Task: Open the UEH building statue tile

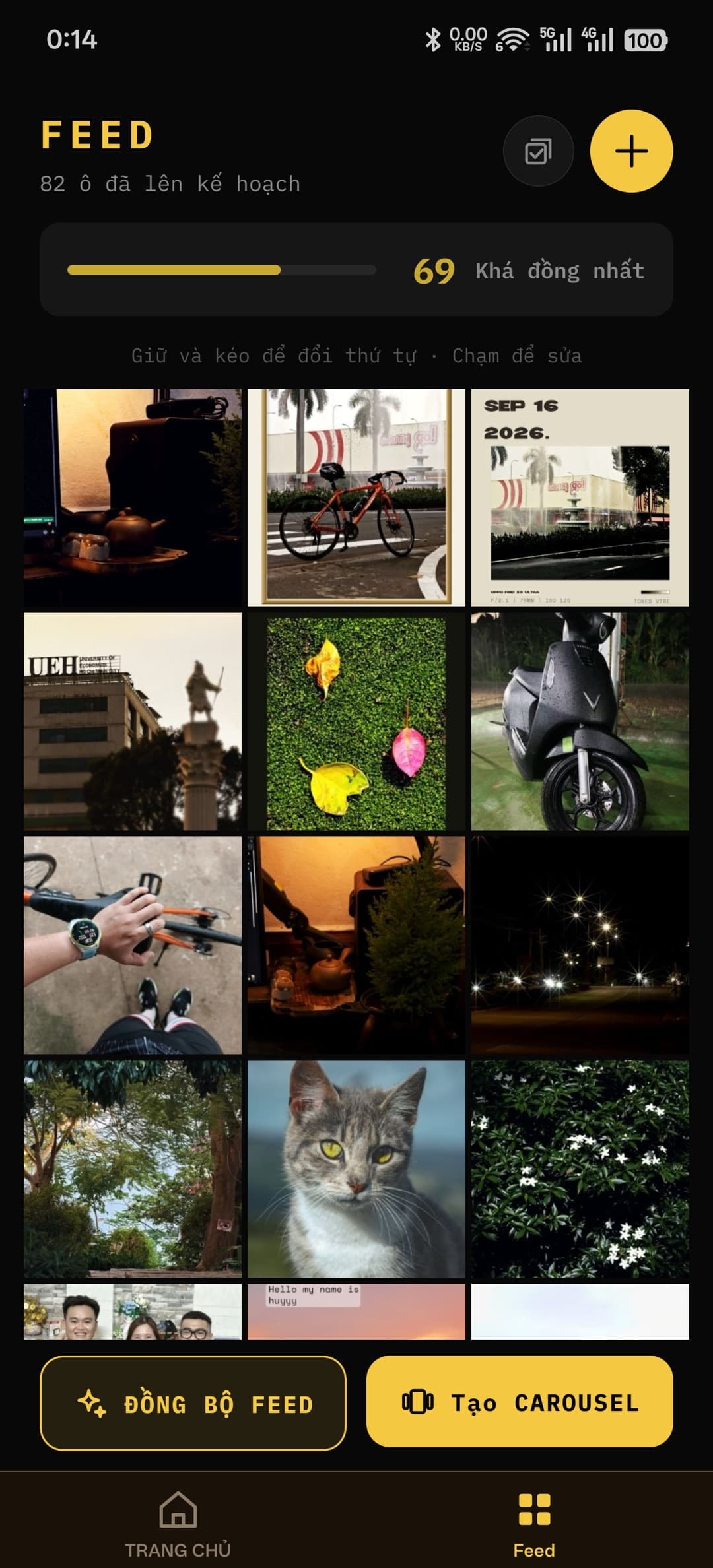Action: [133, 721]
